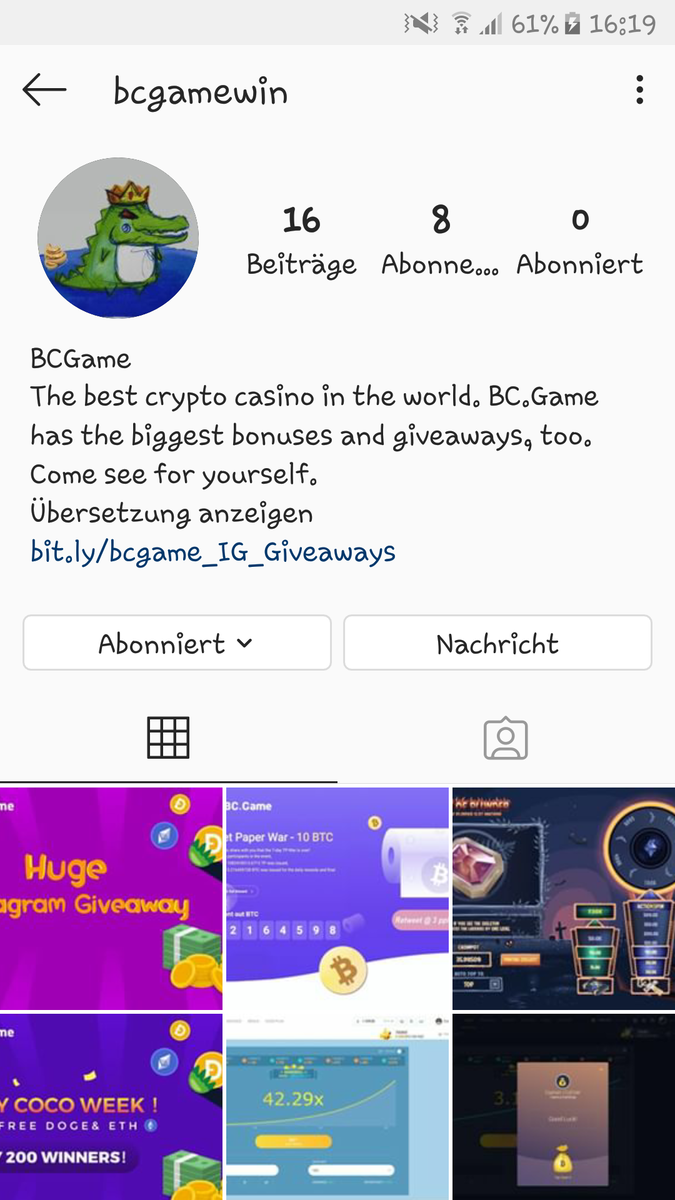This screenshot has height=1200, width=675.
Task: Open the three-dot overflow menu
Action: click(x=639, y=91)
